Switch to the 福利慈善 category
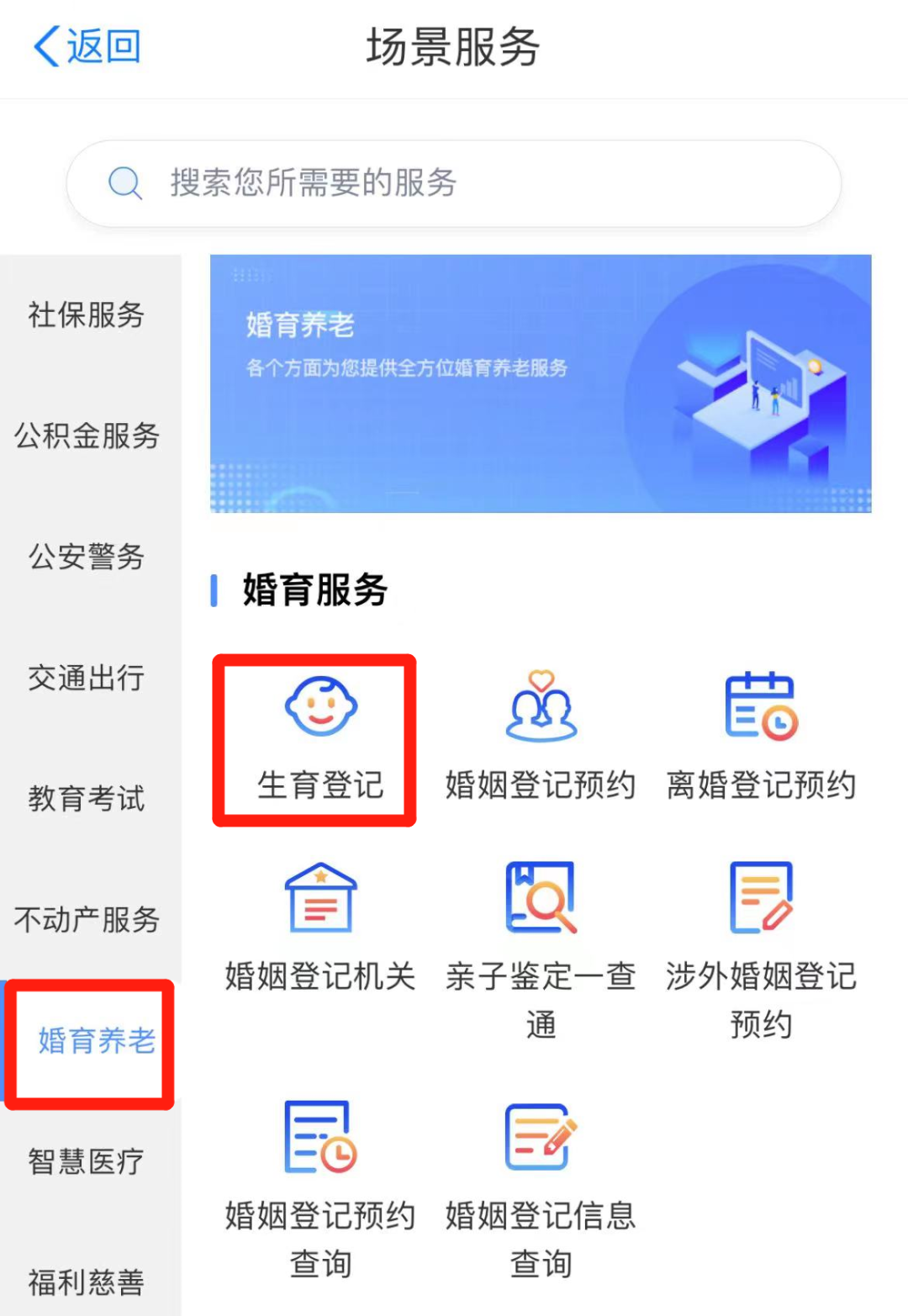 coord(87,1282)
